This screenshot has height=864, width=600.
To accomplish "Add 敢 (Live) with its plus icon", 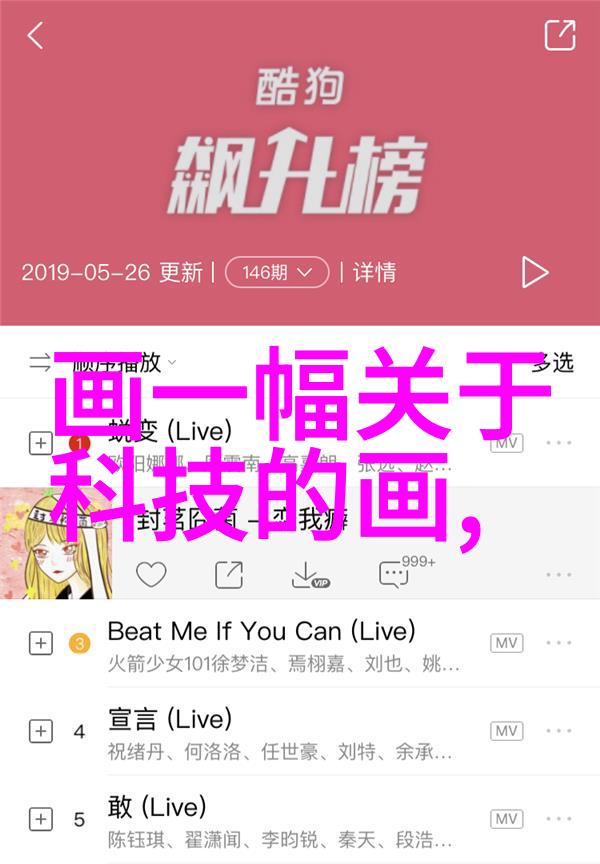I will point(40,819).
